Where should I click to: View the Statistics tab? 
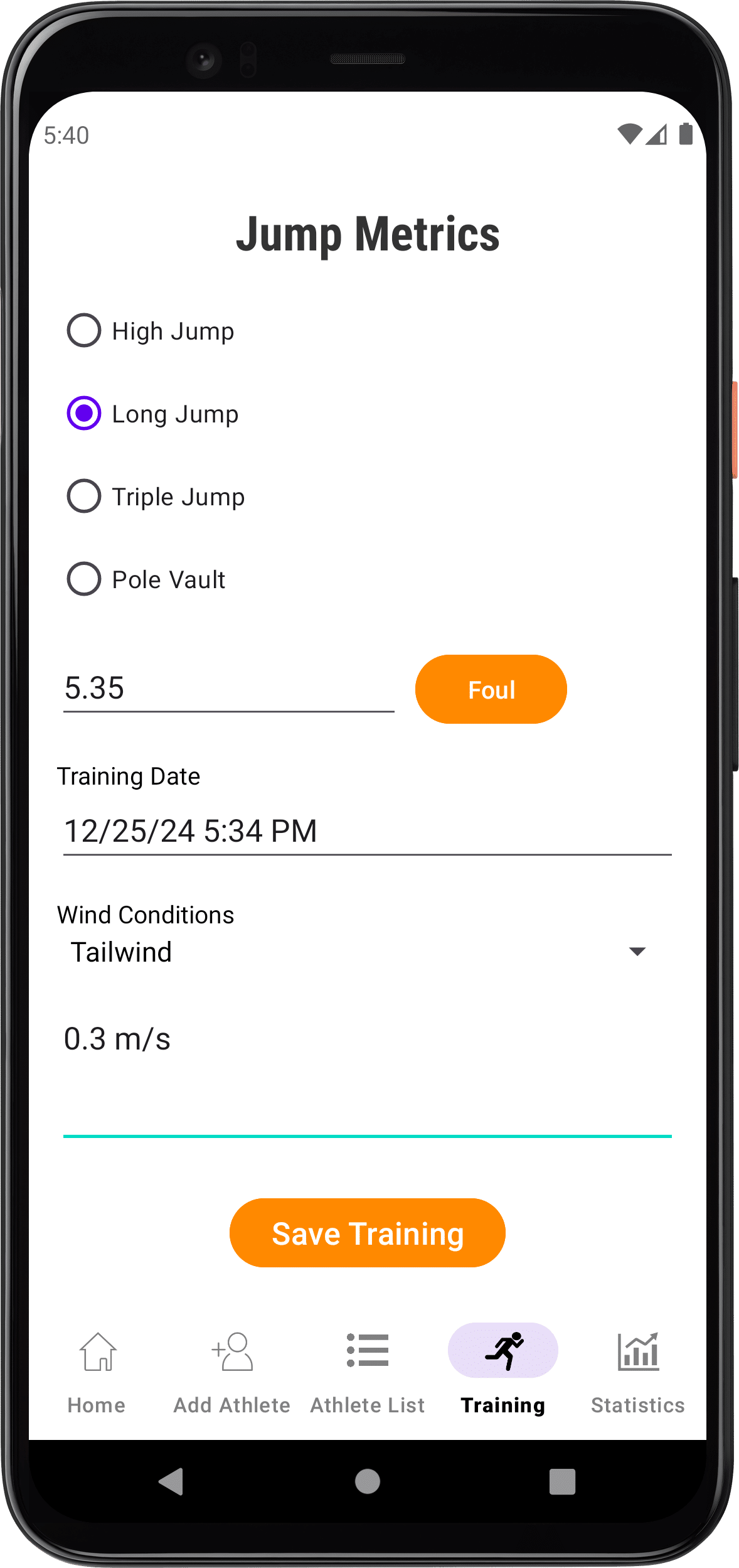637,1371
